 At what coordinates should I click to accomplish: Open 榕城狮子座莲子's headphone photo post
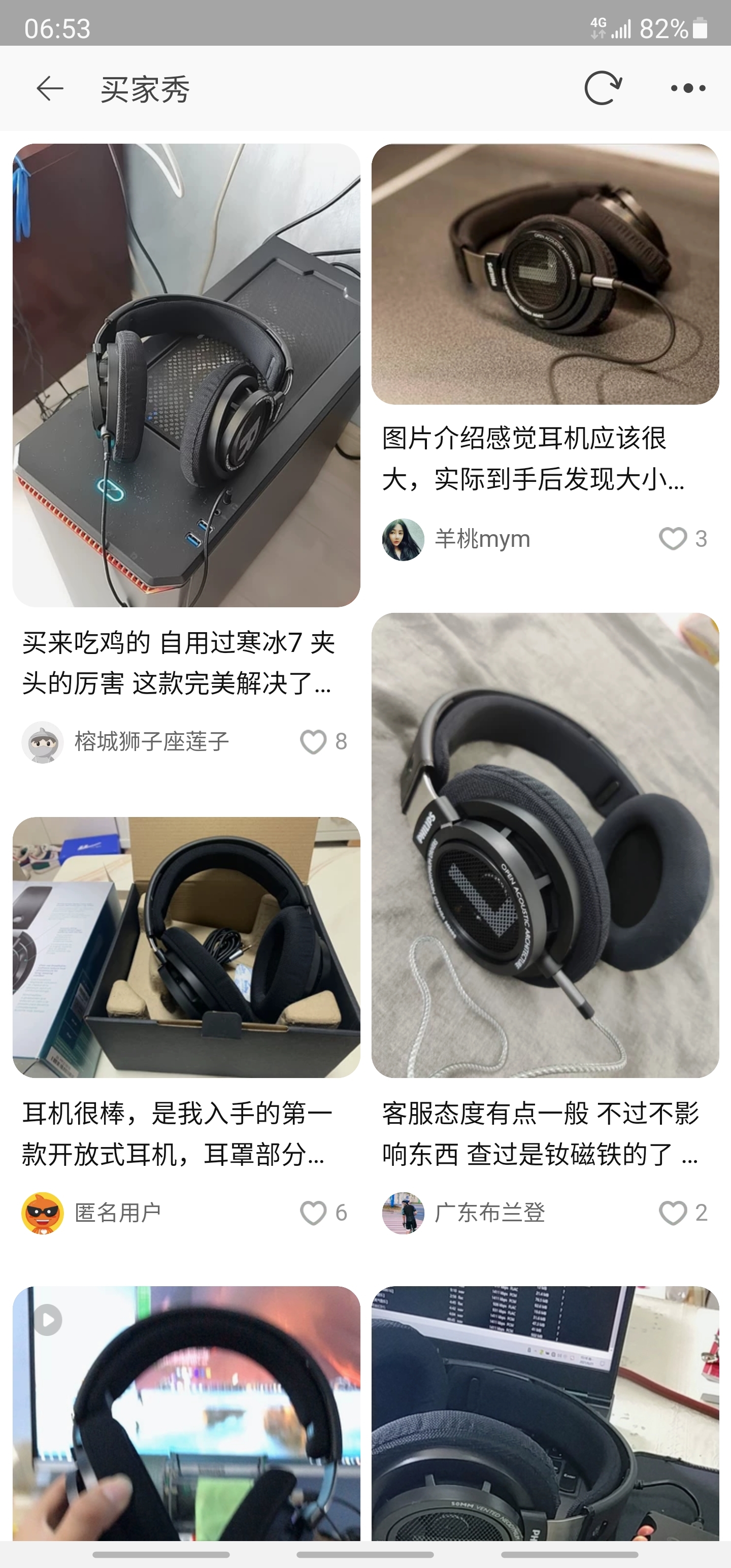[186, 375]
